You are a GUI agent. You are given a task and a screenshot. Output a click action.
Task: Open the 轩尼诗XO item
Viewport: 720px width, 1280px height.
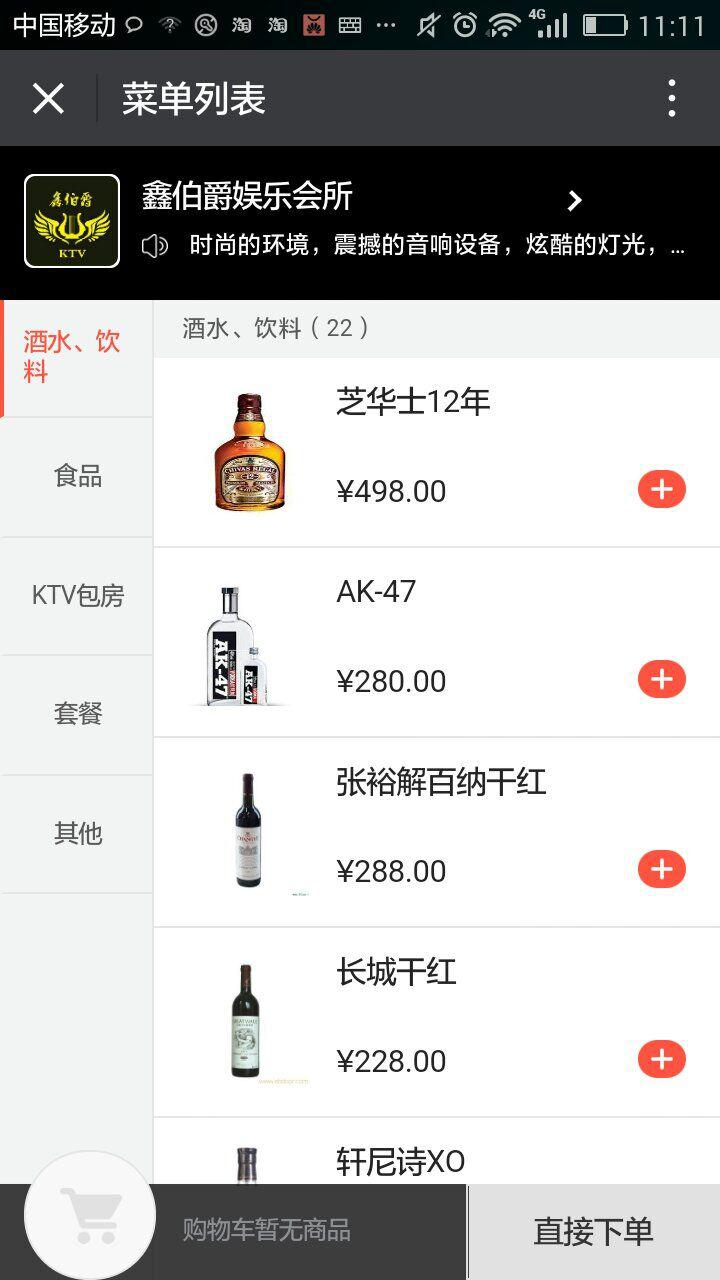[437, 1152]
